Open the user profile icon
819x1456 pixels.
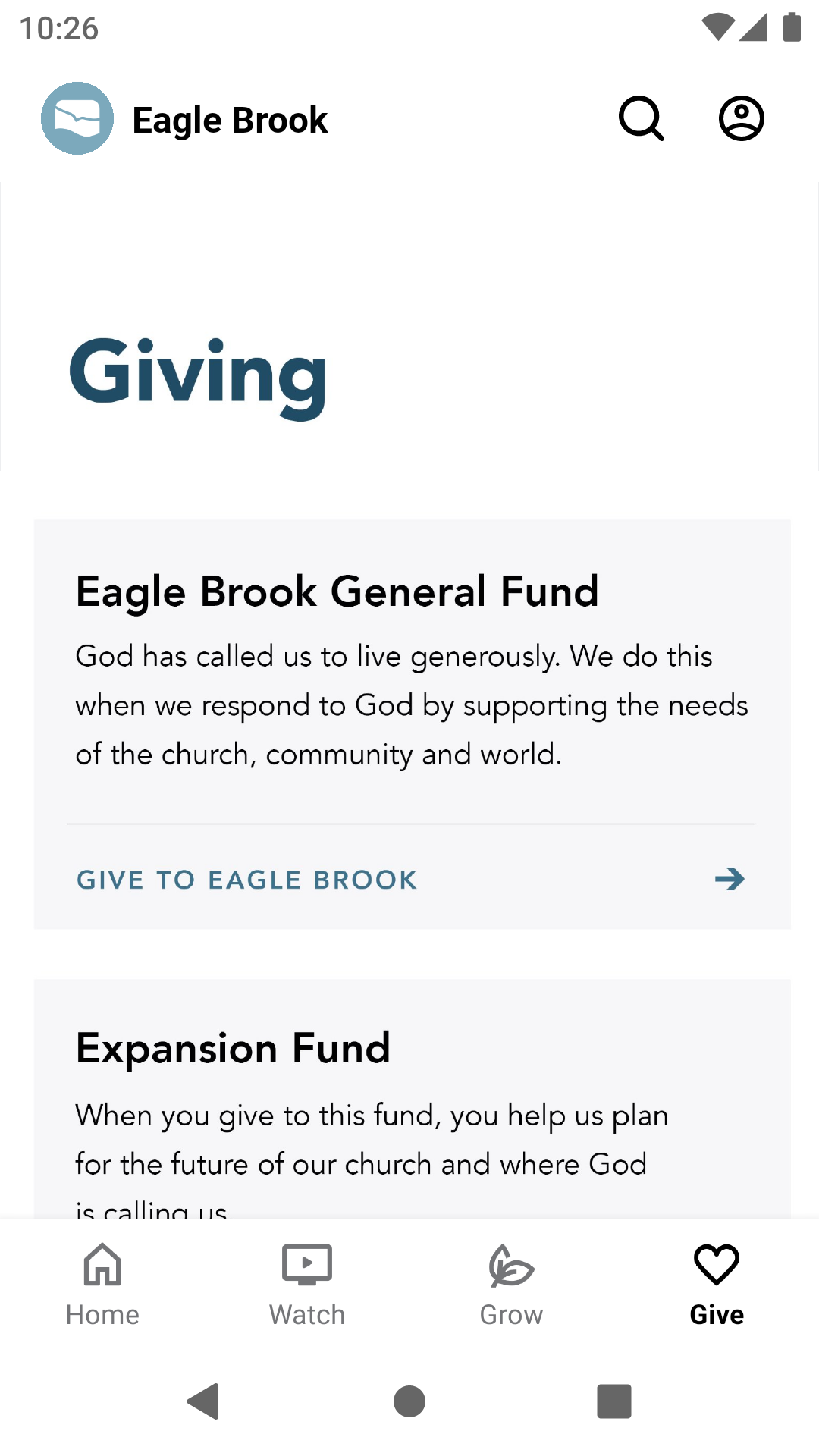[x=741, y=118]
